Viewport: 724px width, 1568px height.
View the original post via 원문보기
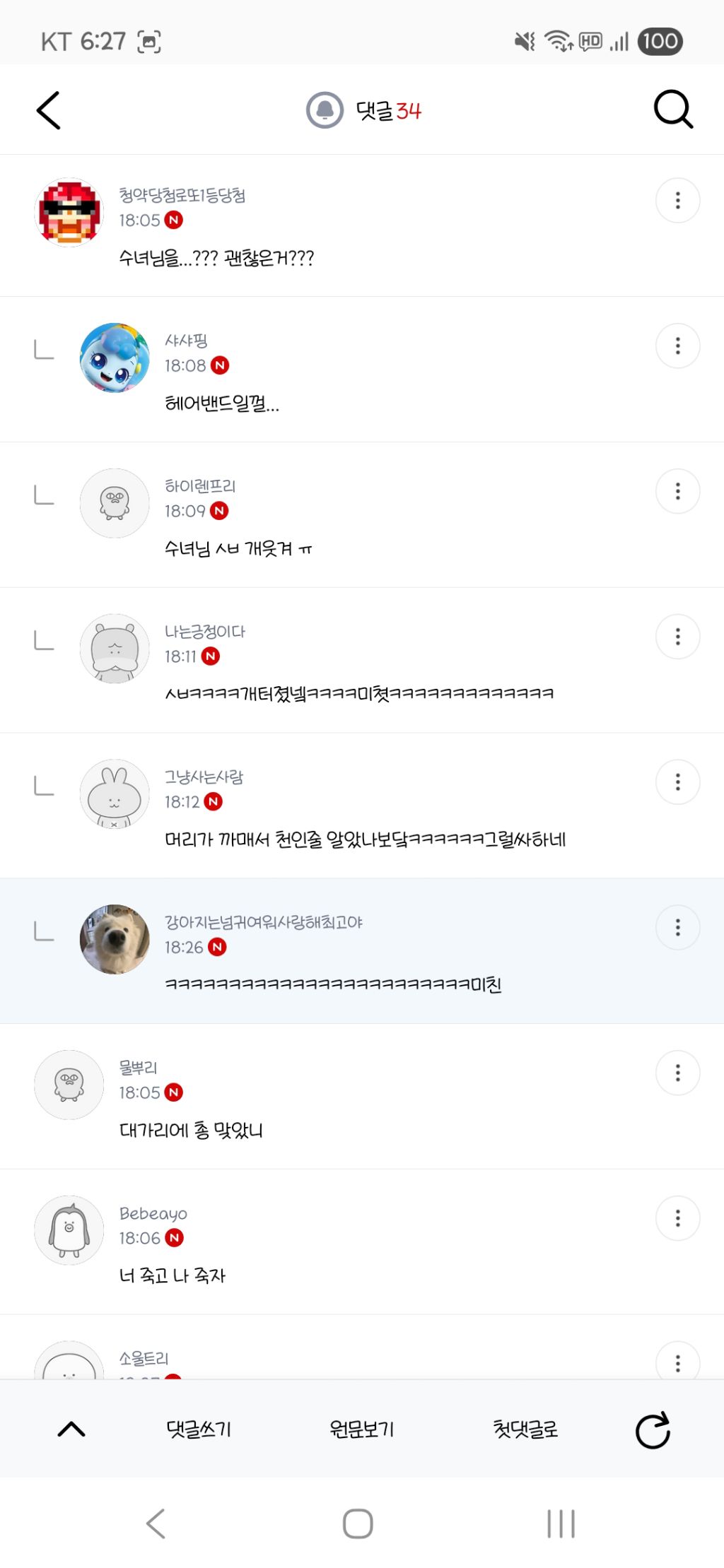point(361,1429)
